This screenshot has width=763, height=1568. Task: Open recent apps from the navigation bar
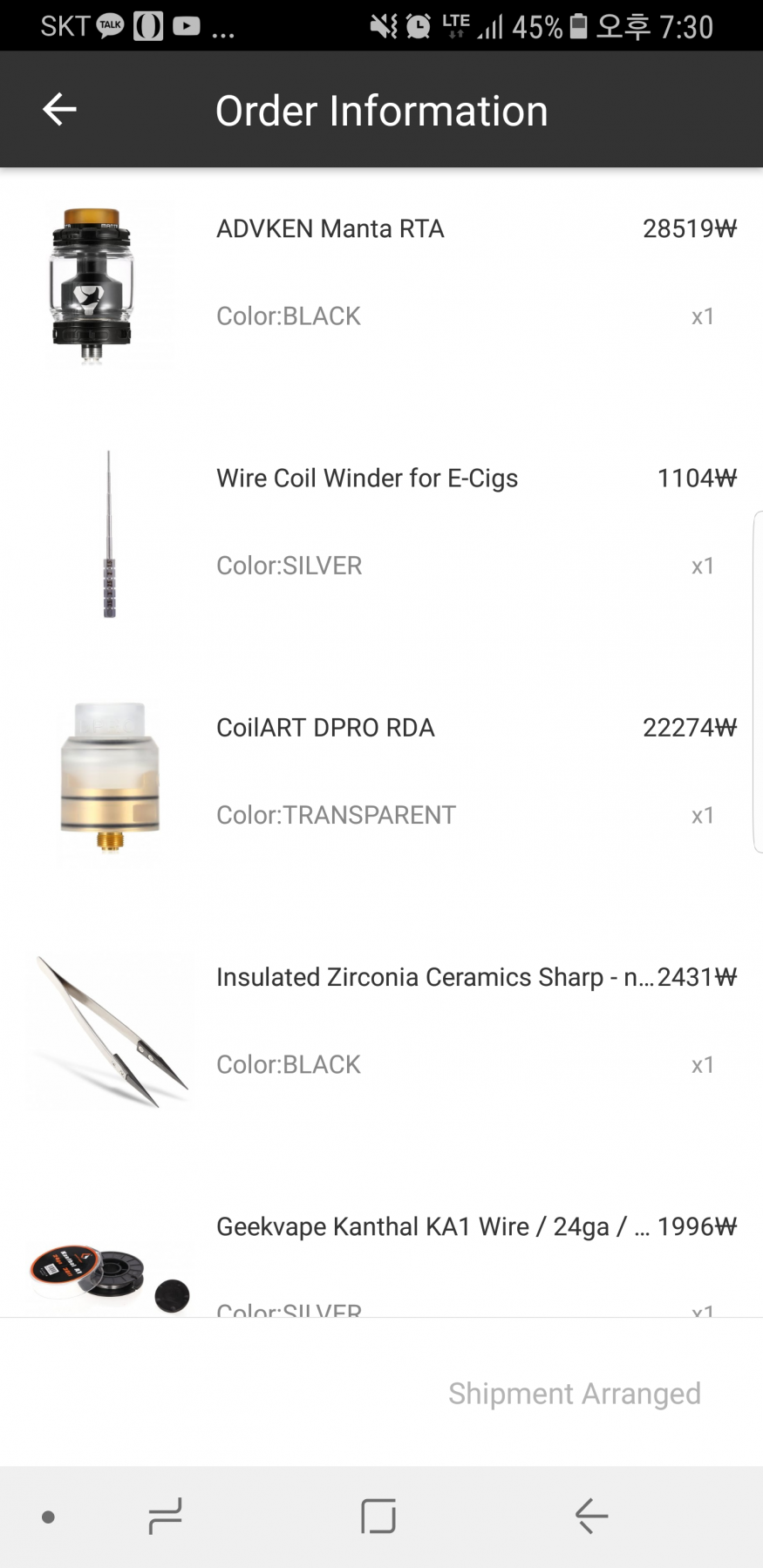pos(165,1517)
